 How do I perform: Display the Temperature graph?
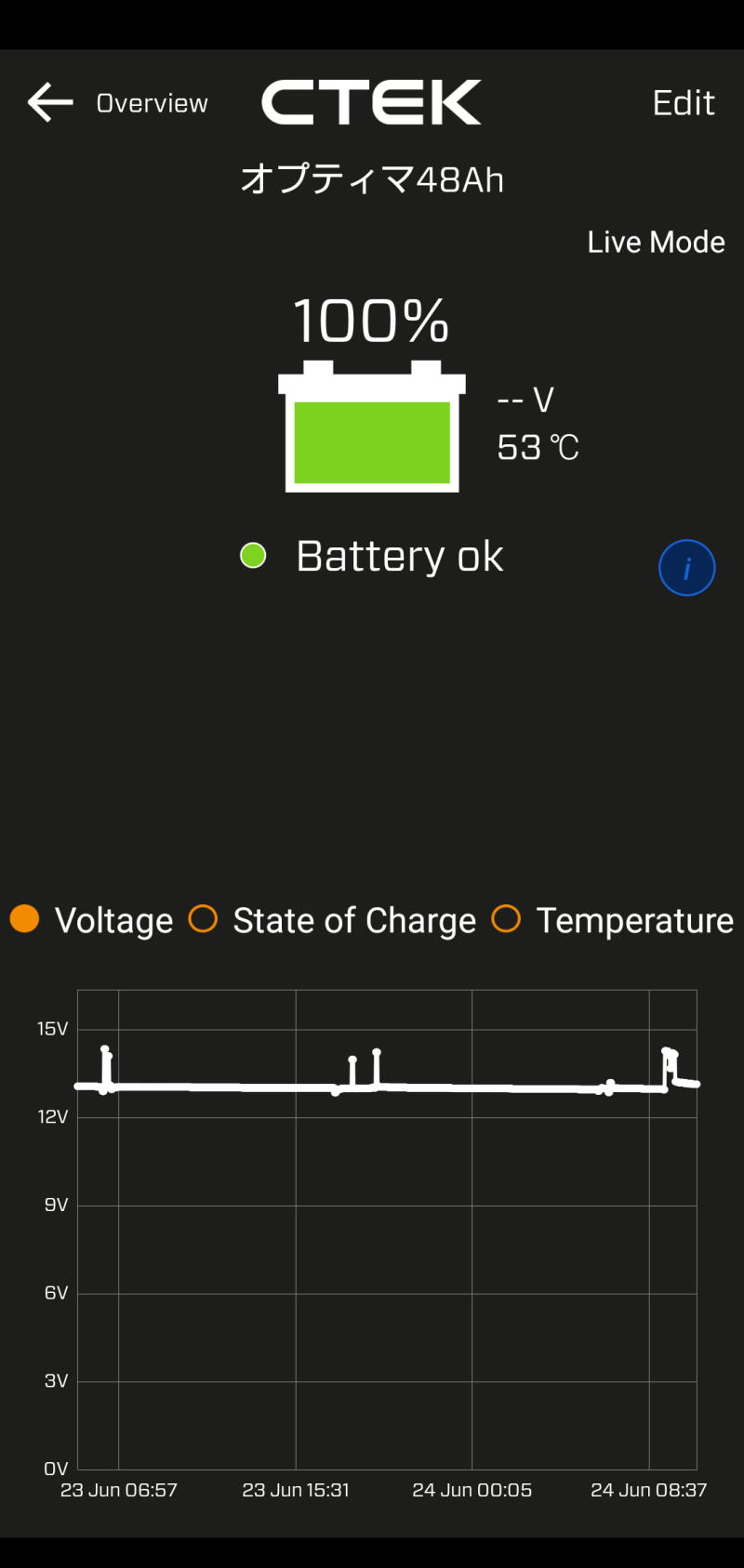pos(612,920)
